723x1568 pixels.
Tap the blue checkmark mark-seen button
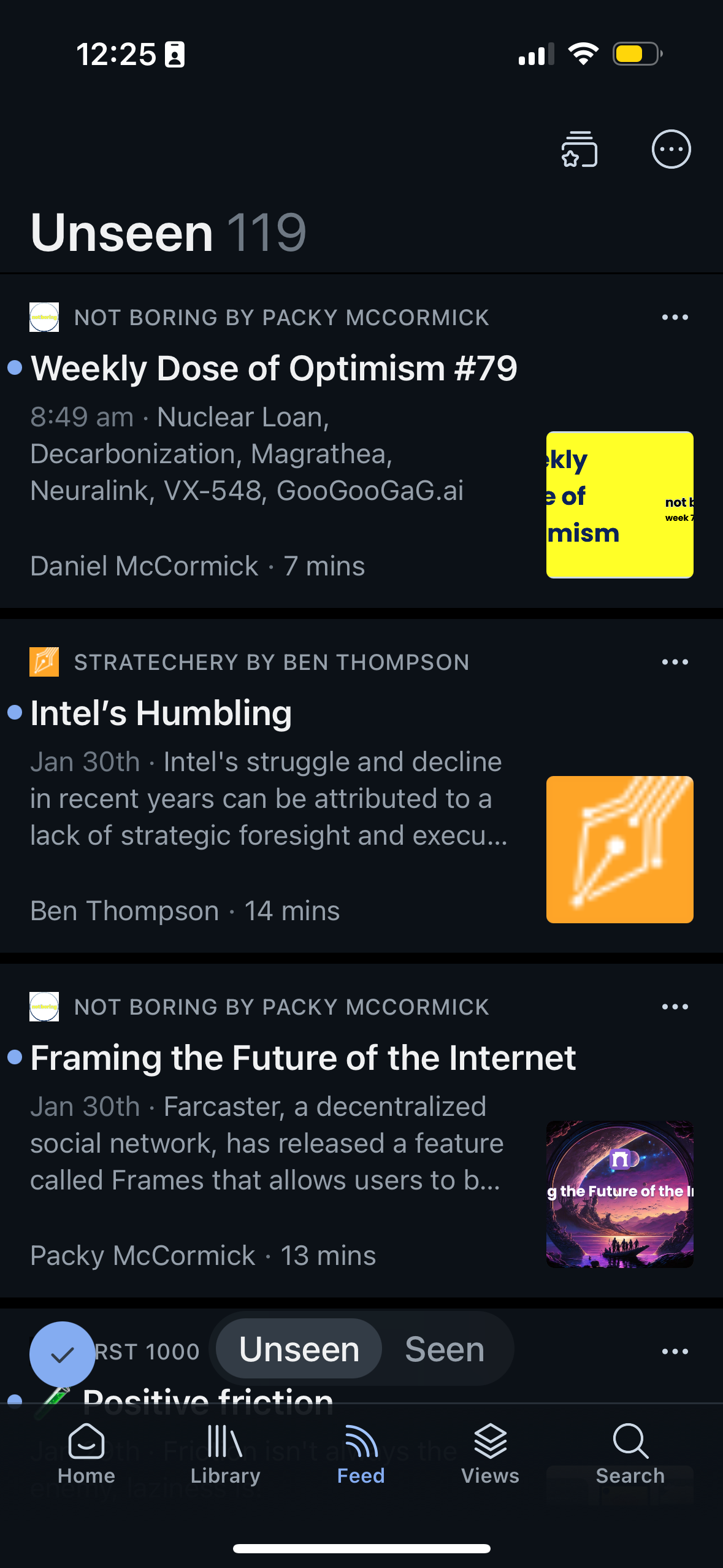tap(63, 1355)
